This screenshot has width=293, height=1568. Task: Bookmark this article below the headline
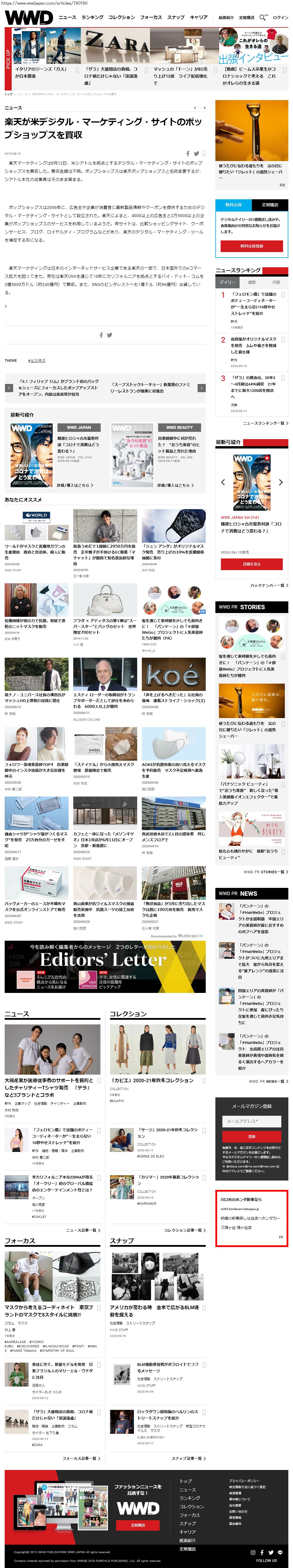pyautogui.click(x=204, y=153)
